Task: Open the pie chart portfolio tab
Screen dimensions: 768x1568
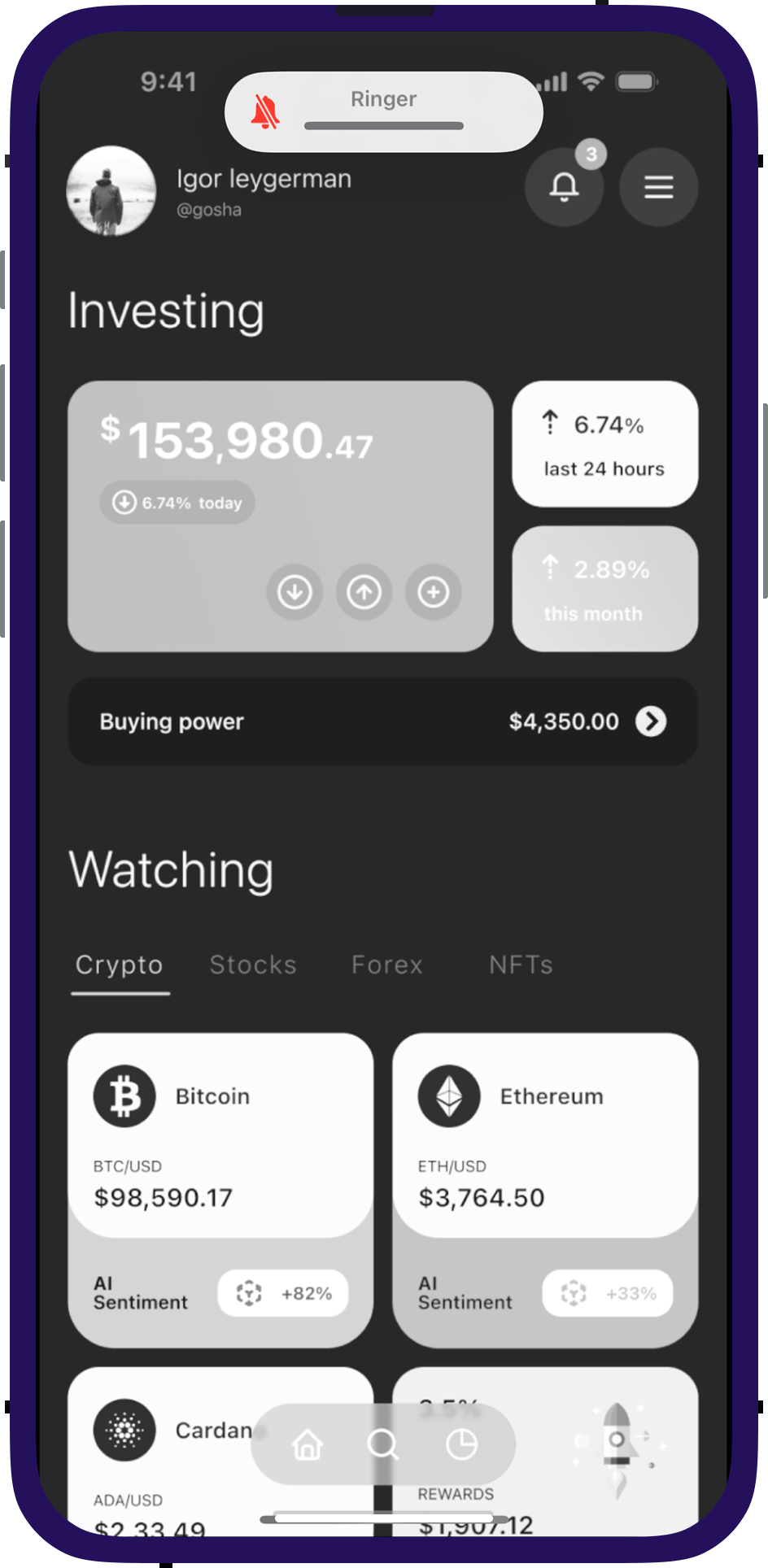Action: (x=461, y=1445)
